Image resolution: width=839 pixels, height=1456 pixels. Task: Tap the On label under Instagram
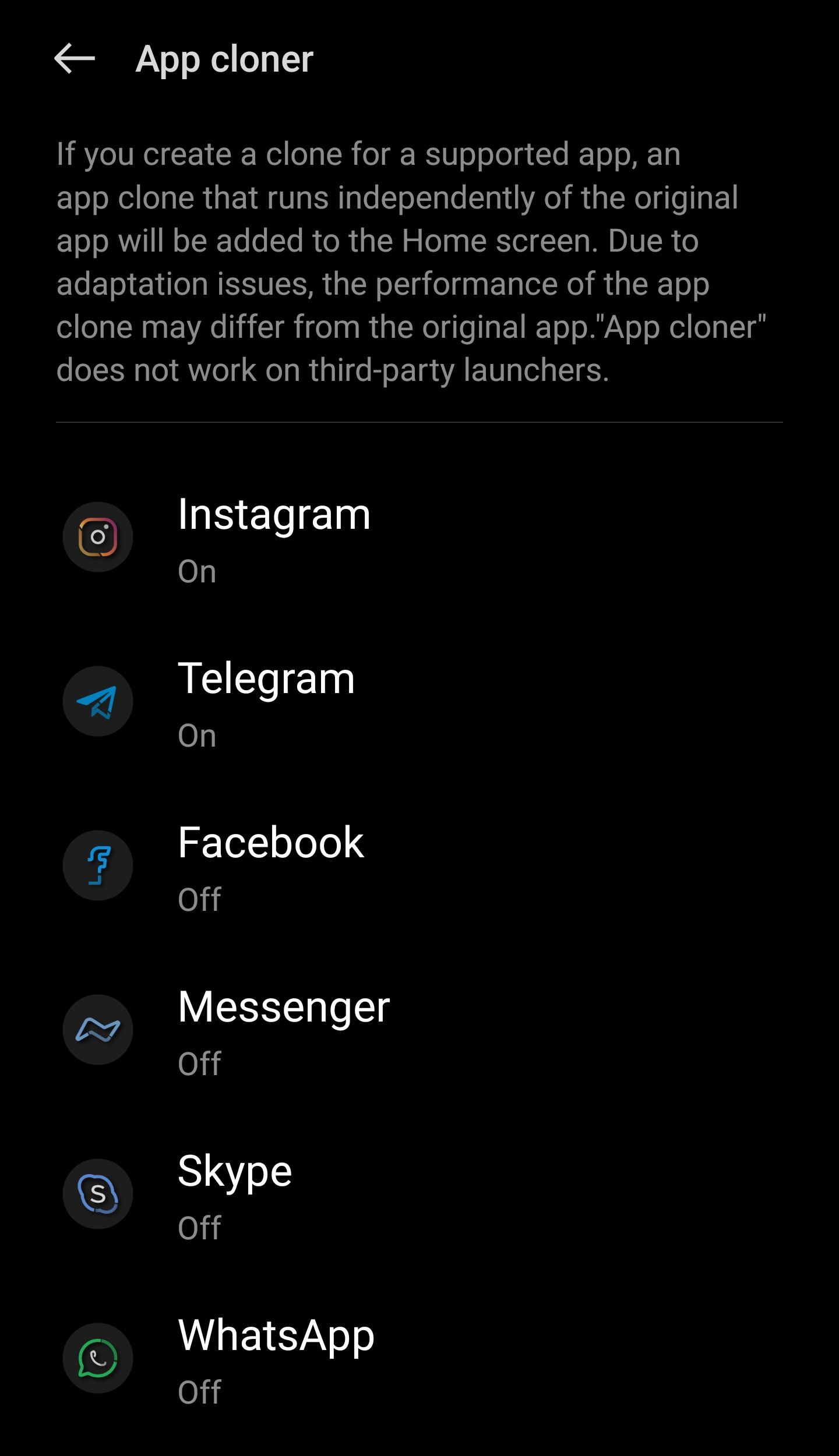tap(196, 571)
